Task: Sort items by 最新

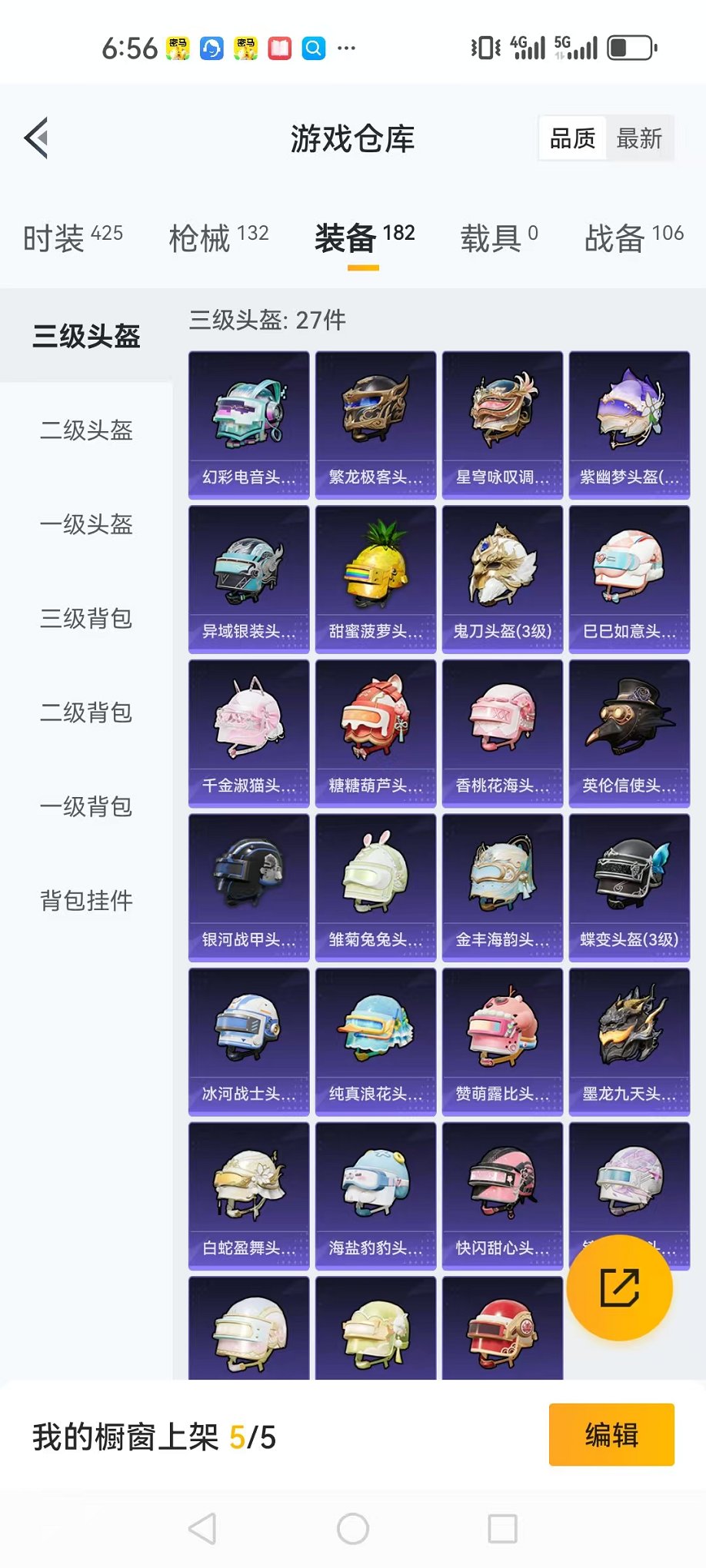Action: 639,138
